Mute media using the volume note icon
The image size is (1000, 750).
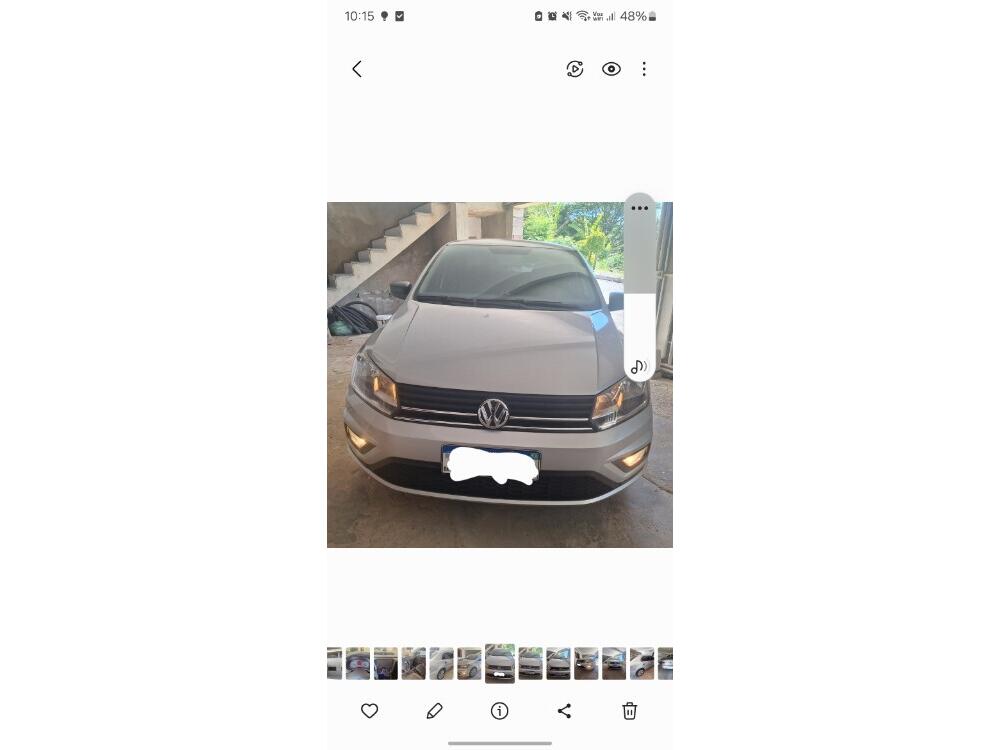[x=640, y=367]
